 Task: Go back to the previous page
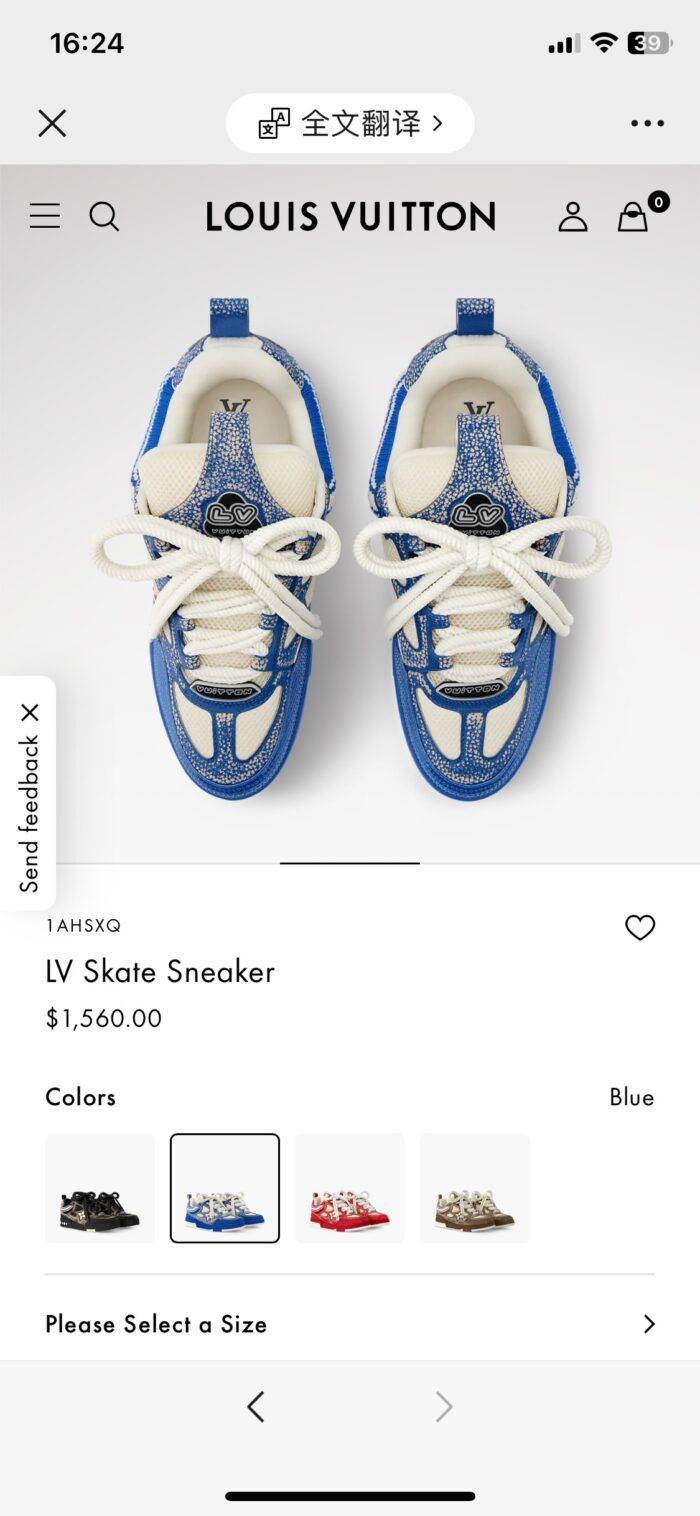[256, 1407]
